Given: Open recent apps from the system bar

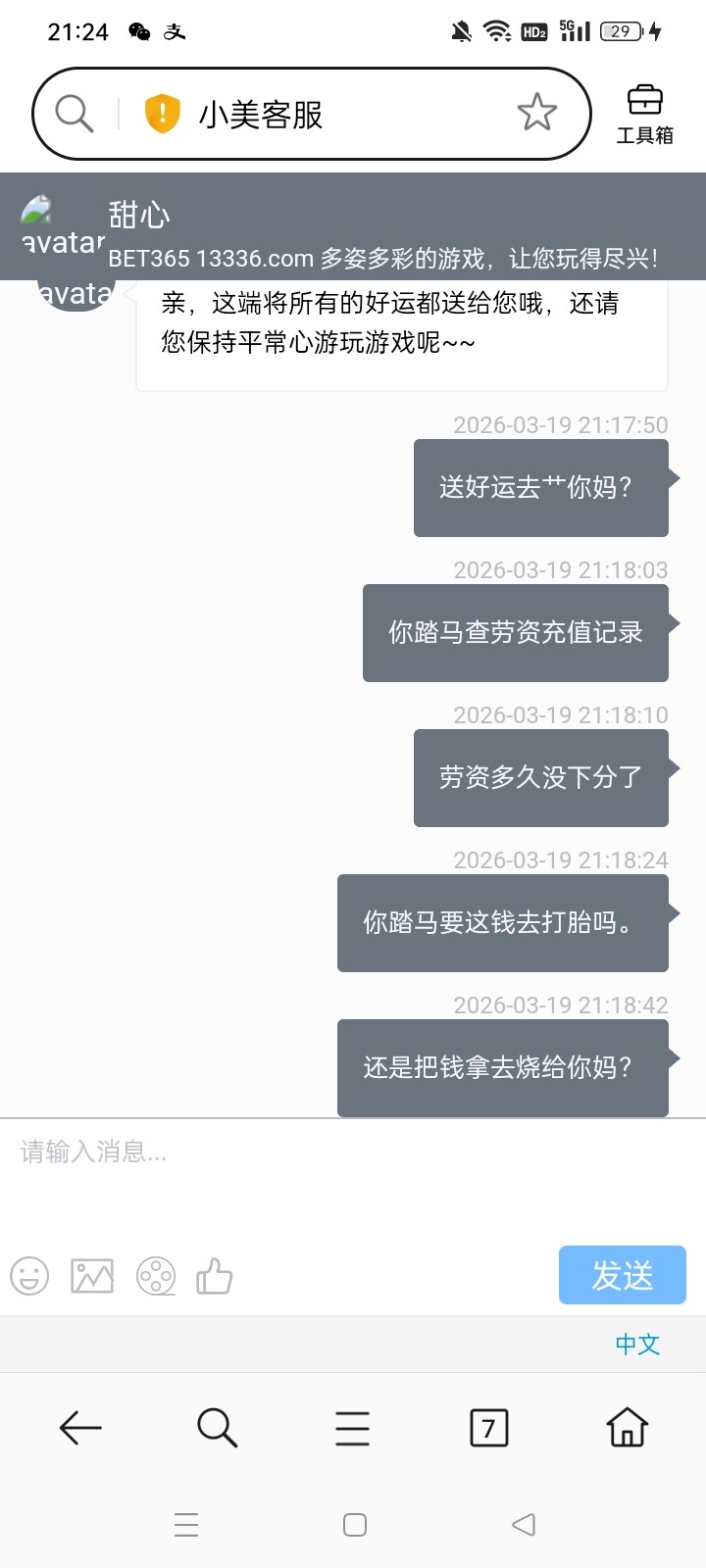Looking at the screenshot, I should pyautogui.click(x=186, y=1525).
